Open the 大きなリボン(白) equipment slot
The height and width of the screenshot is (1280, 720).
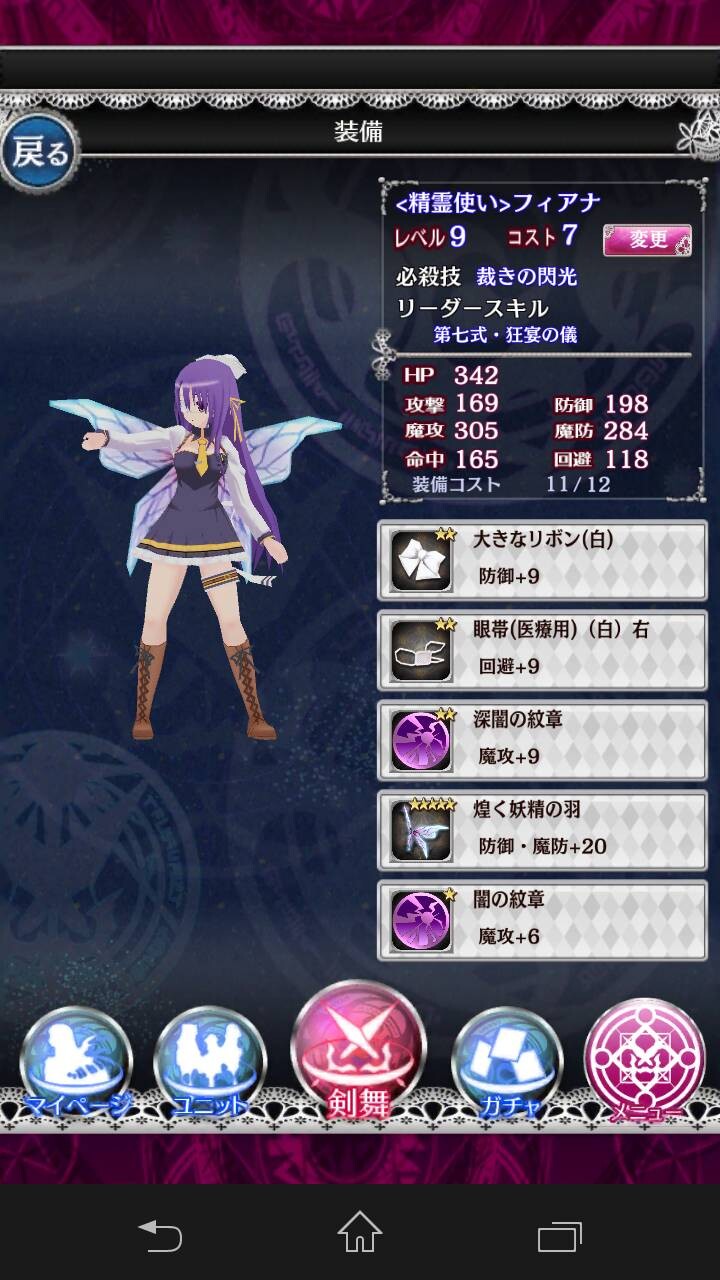(548, 560)
